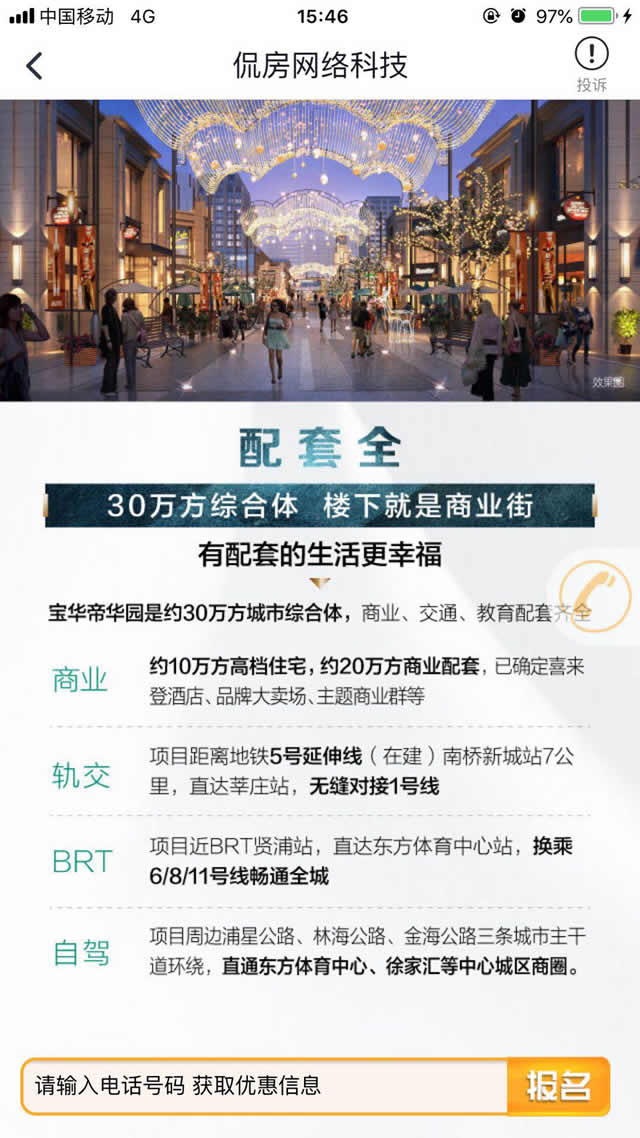Open the 投诉 complaint option
This screenshot has width=640, height=1138.
tap(591, 65)
